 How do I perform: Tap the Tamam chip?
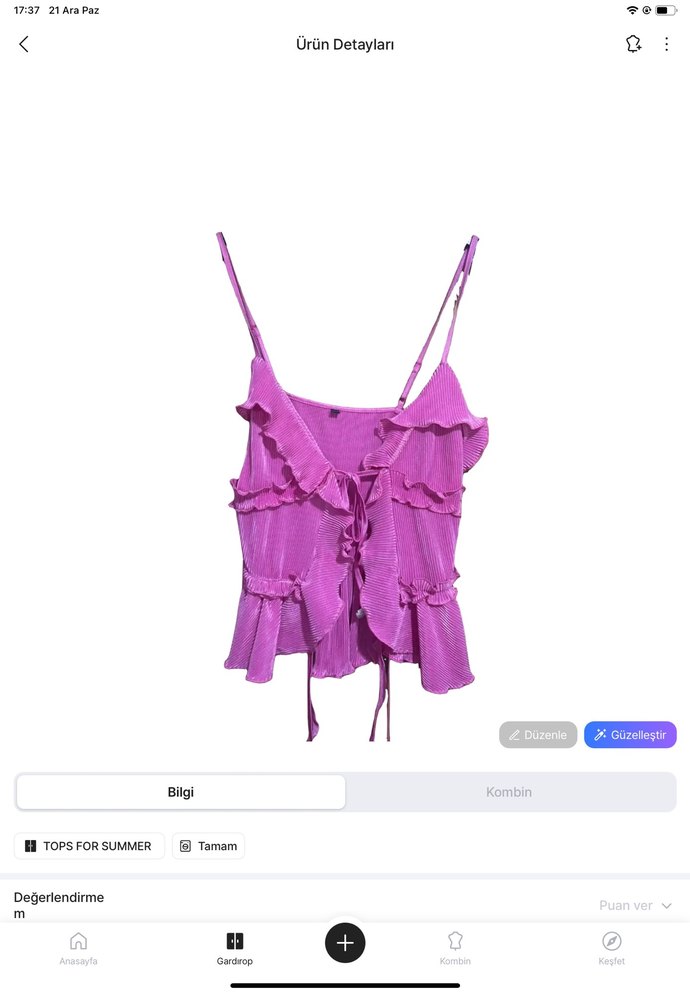(208, 846)
